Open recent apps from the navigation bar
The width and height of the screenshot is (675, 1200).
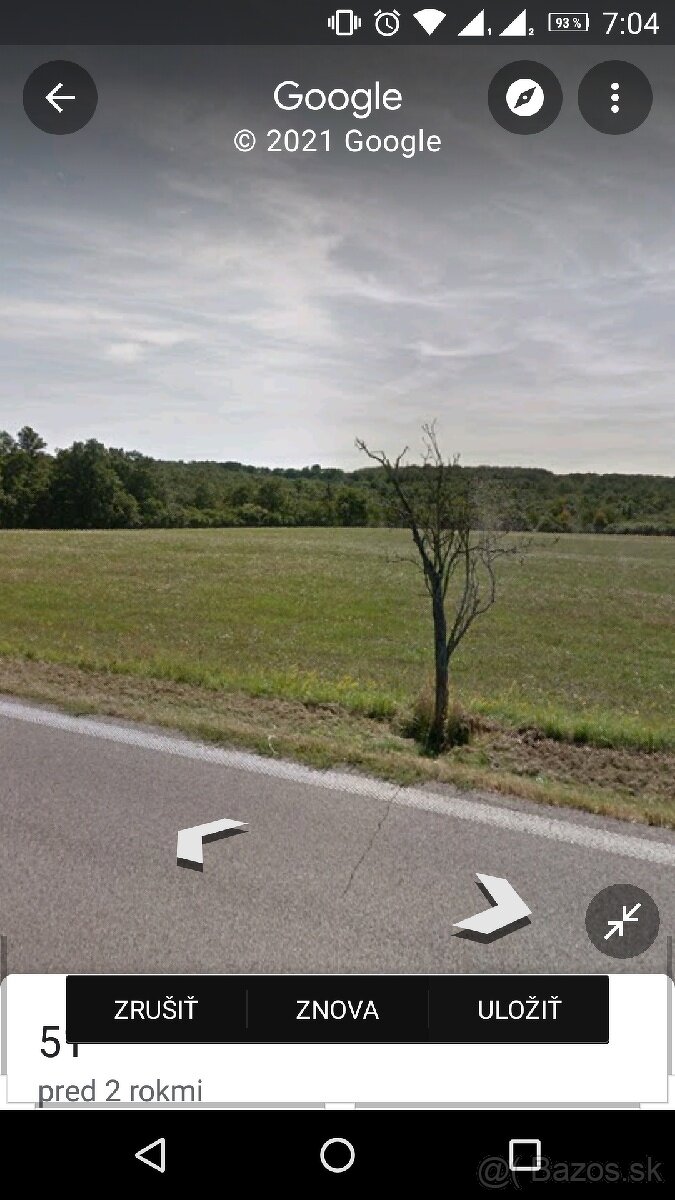pos(524,1155)
